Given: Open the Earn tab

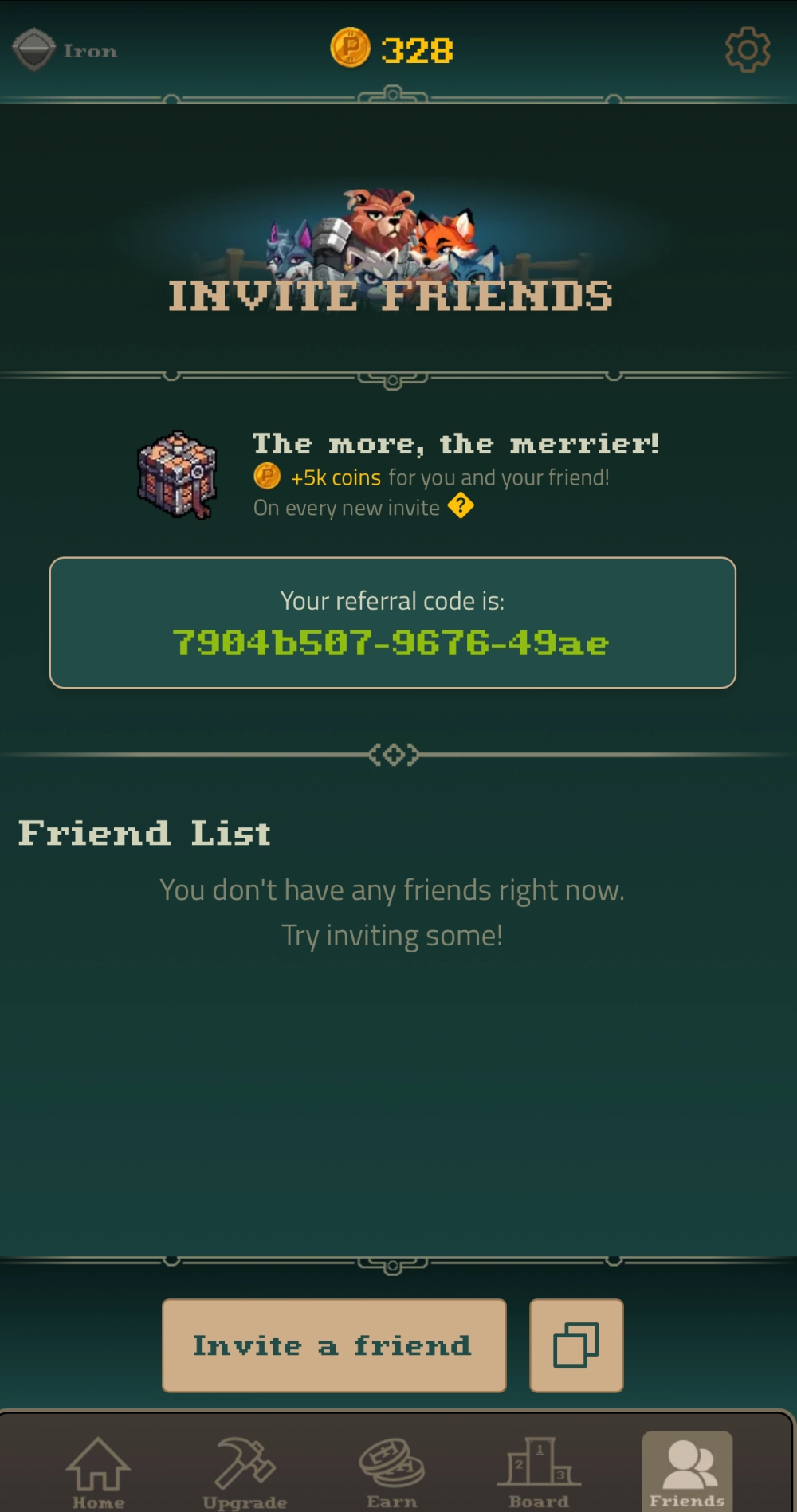Looking at the screenshot, I should [391, 1472].
